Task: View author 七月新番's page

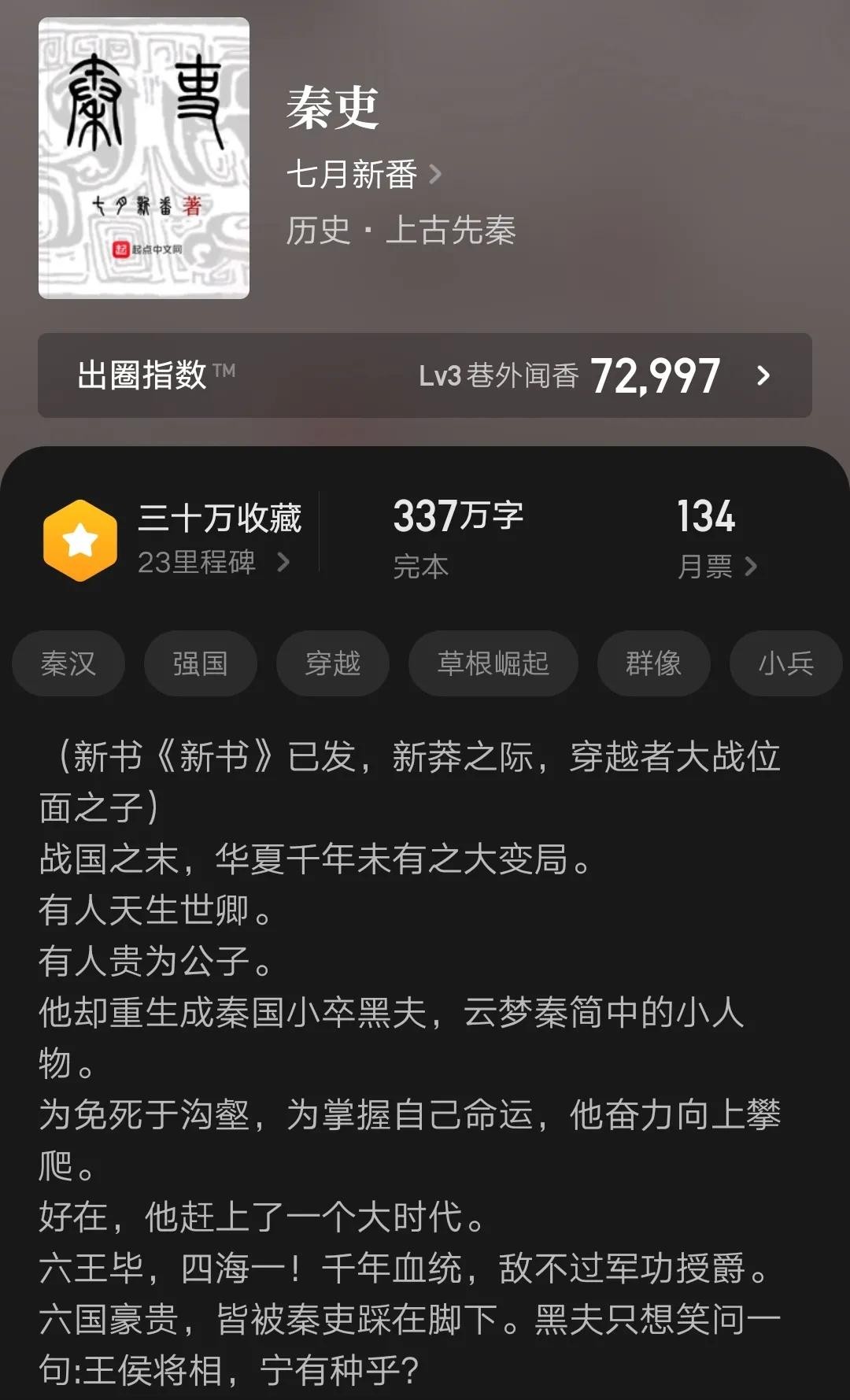Action: 363,174
